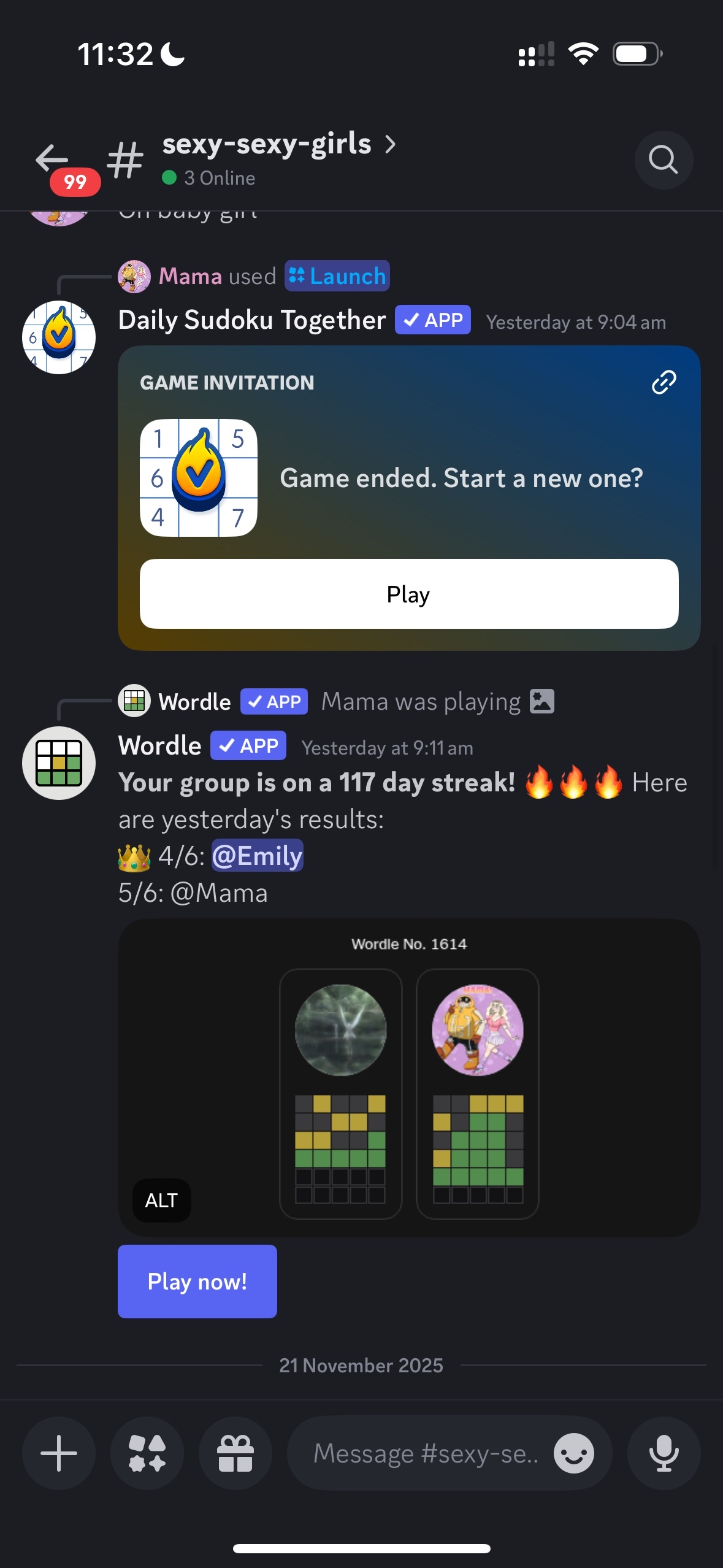
Task: Open the gift menu
Action: click(x=235, y=1453)
